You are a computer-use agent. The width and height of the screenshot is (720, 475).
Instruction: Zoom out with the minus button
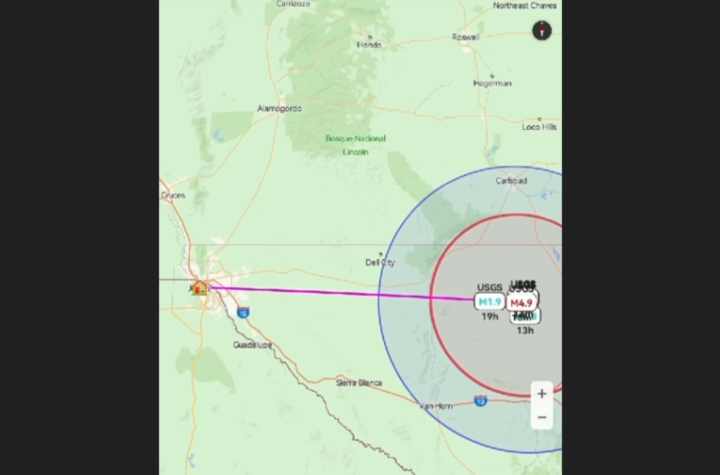541,417
